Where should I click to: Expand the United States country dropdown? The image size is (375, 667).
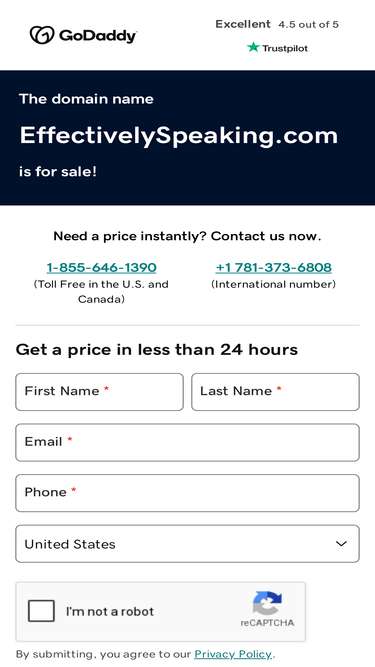tap(188, 544)
